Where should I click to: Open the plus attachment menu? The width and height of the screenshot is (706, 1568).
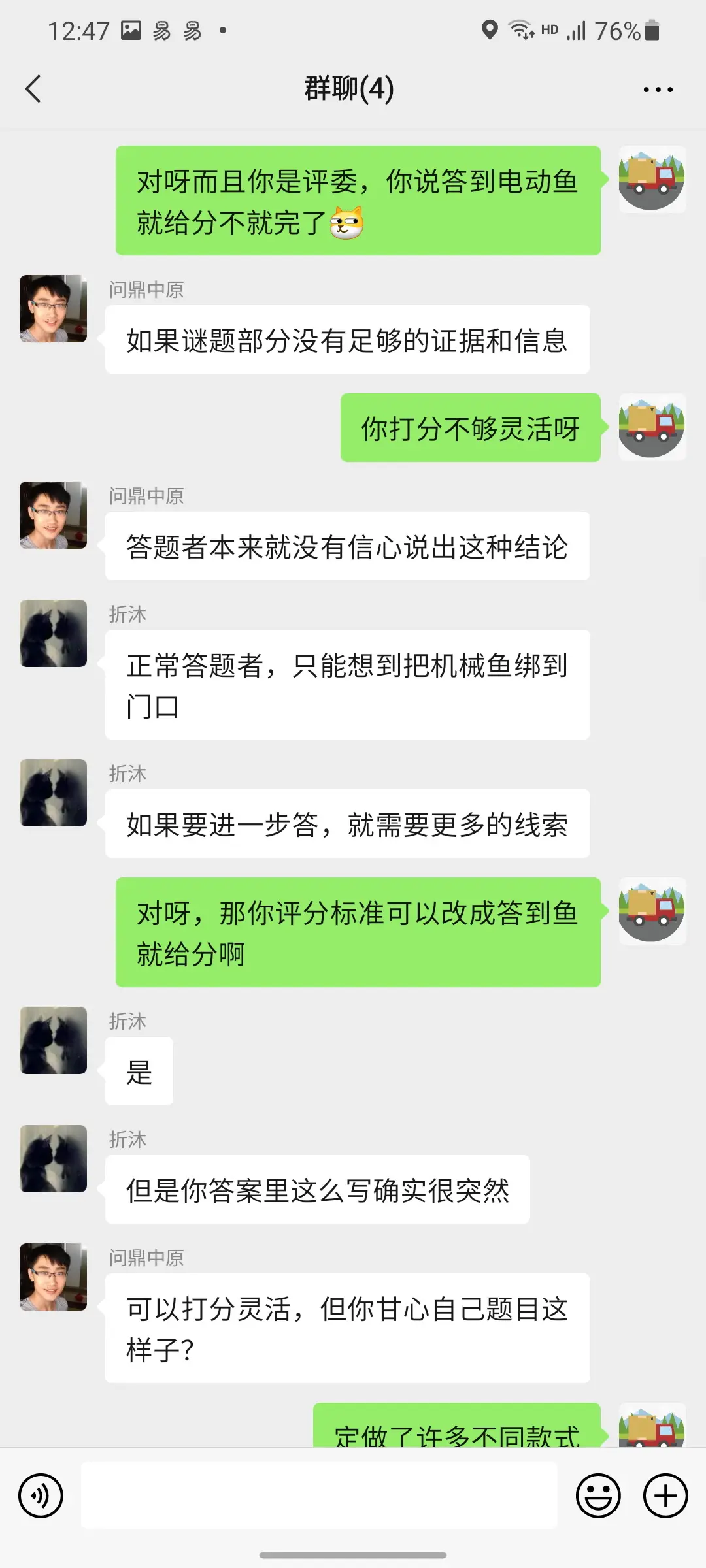coord(665,1495)
